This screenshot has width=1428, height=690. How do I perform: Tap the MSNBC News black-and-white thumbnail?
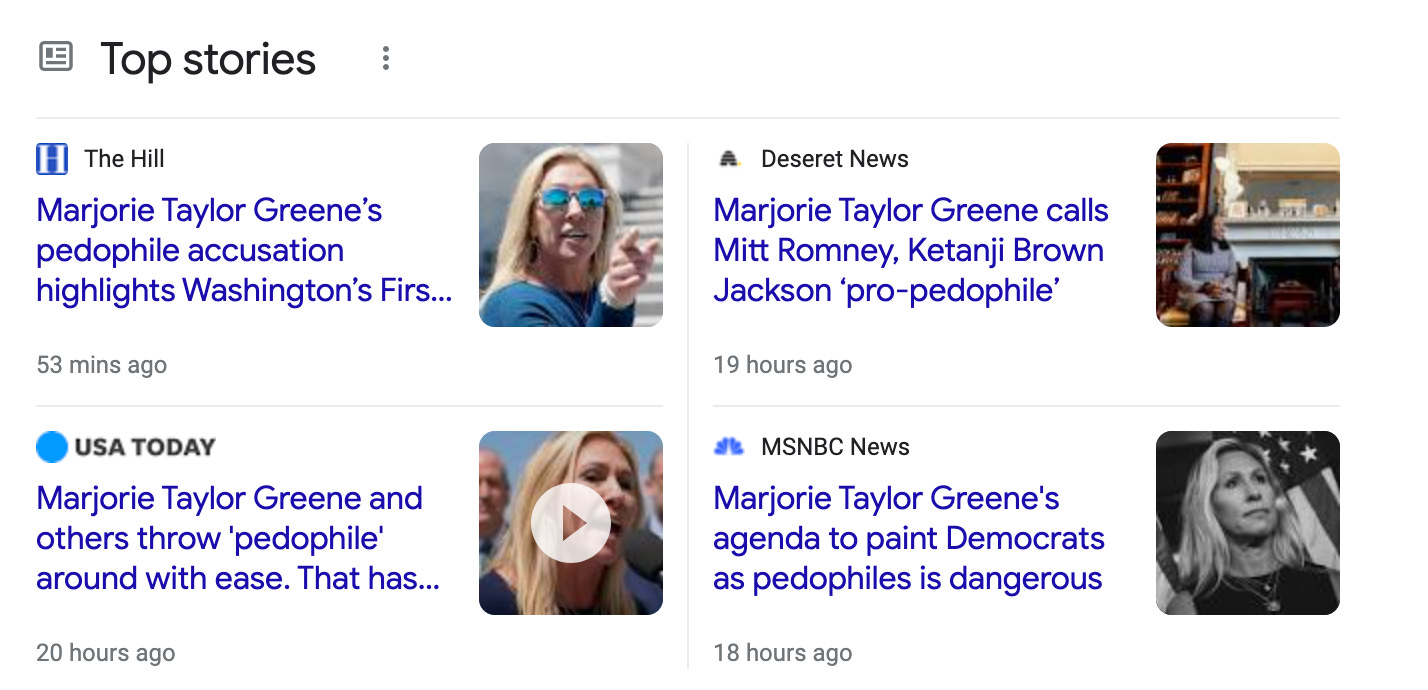click(1247, 523)
